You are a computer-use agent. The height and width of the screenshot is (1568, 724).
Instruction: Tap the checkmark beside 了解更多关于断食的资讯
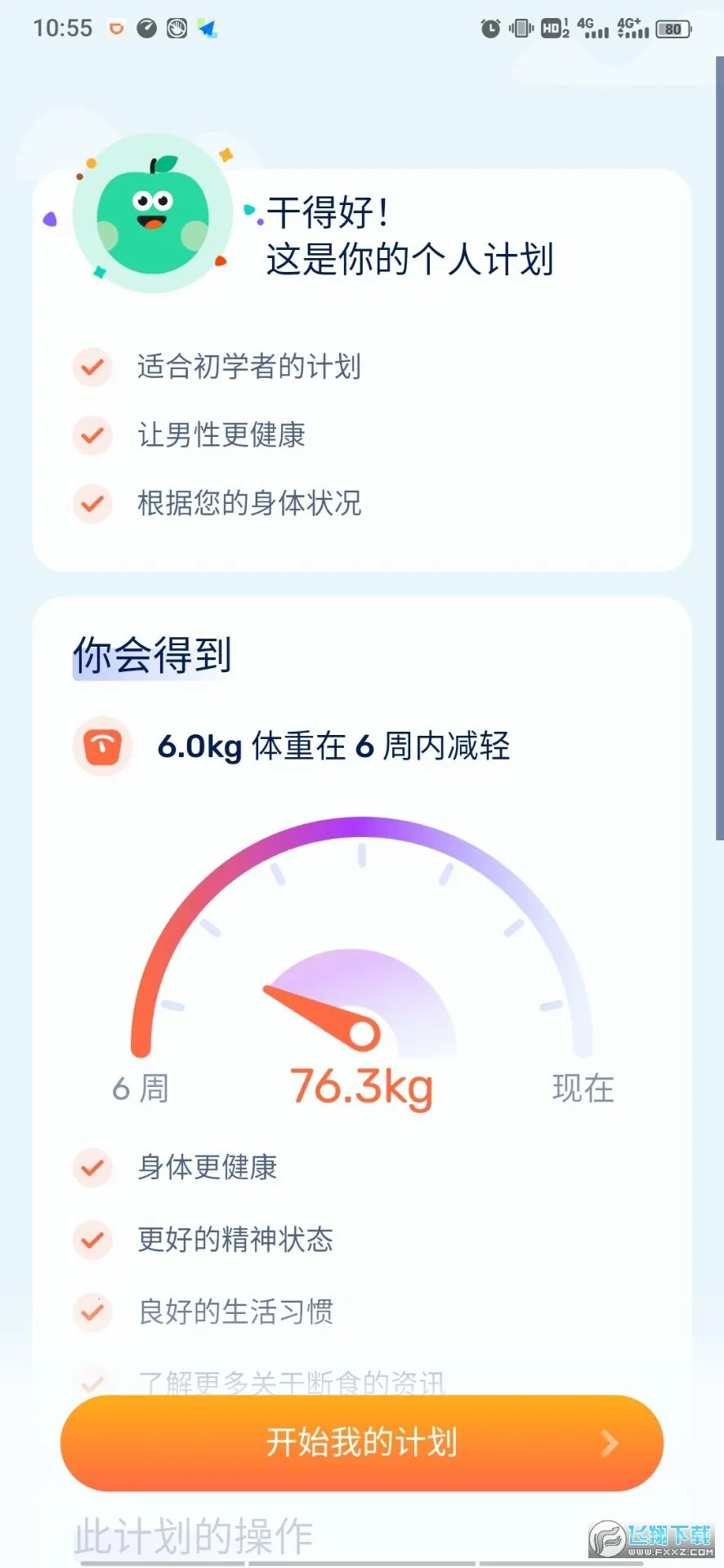pyautogui.click(x=92, y=1379)
